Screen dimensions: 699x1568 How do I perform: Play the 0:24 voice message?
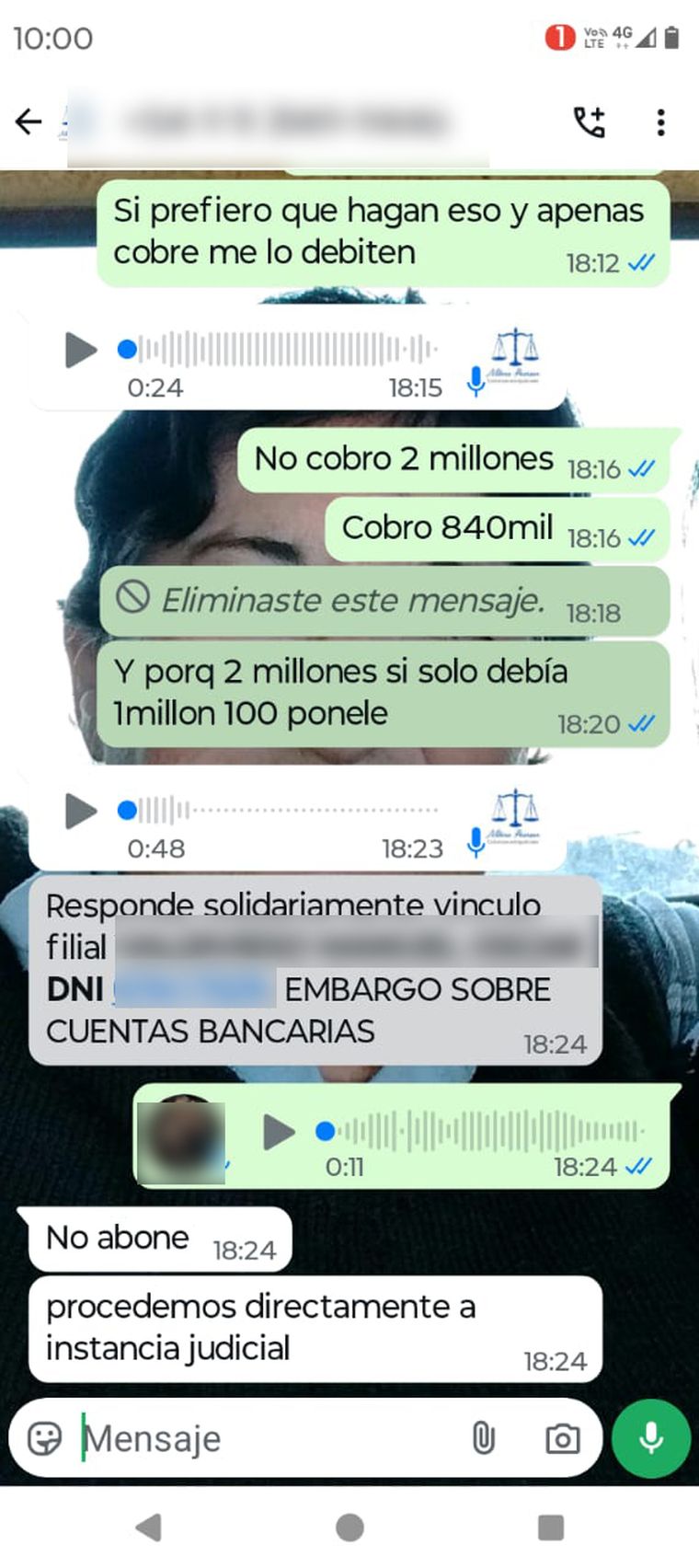(81, 350)
